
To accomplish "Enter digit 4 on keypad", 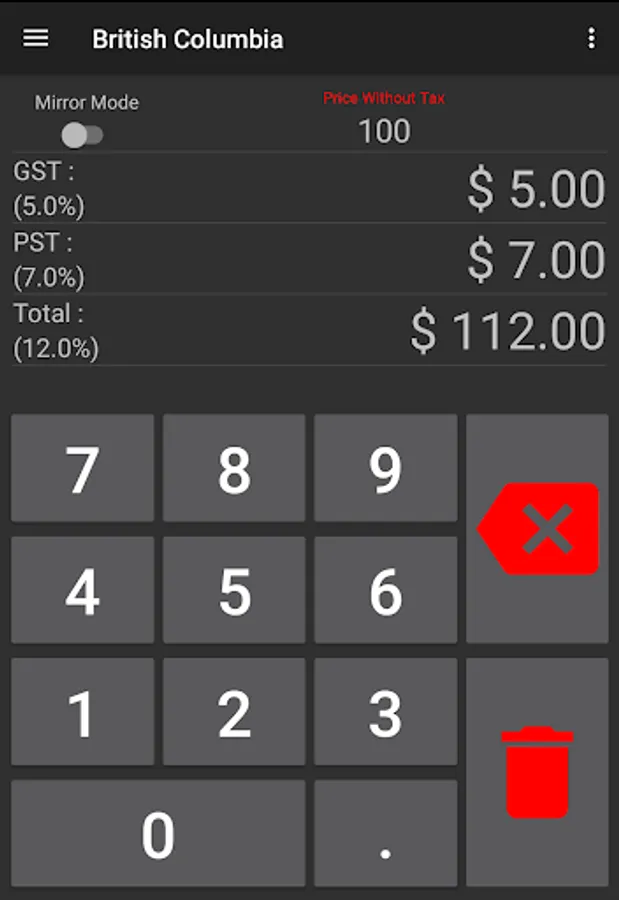I will [82, 591].
